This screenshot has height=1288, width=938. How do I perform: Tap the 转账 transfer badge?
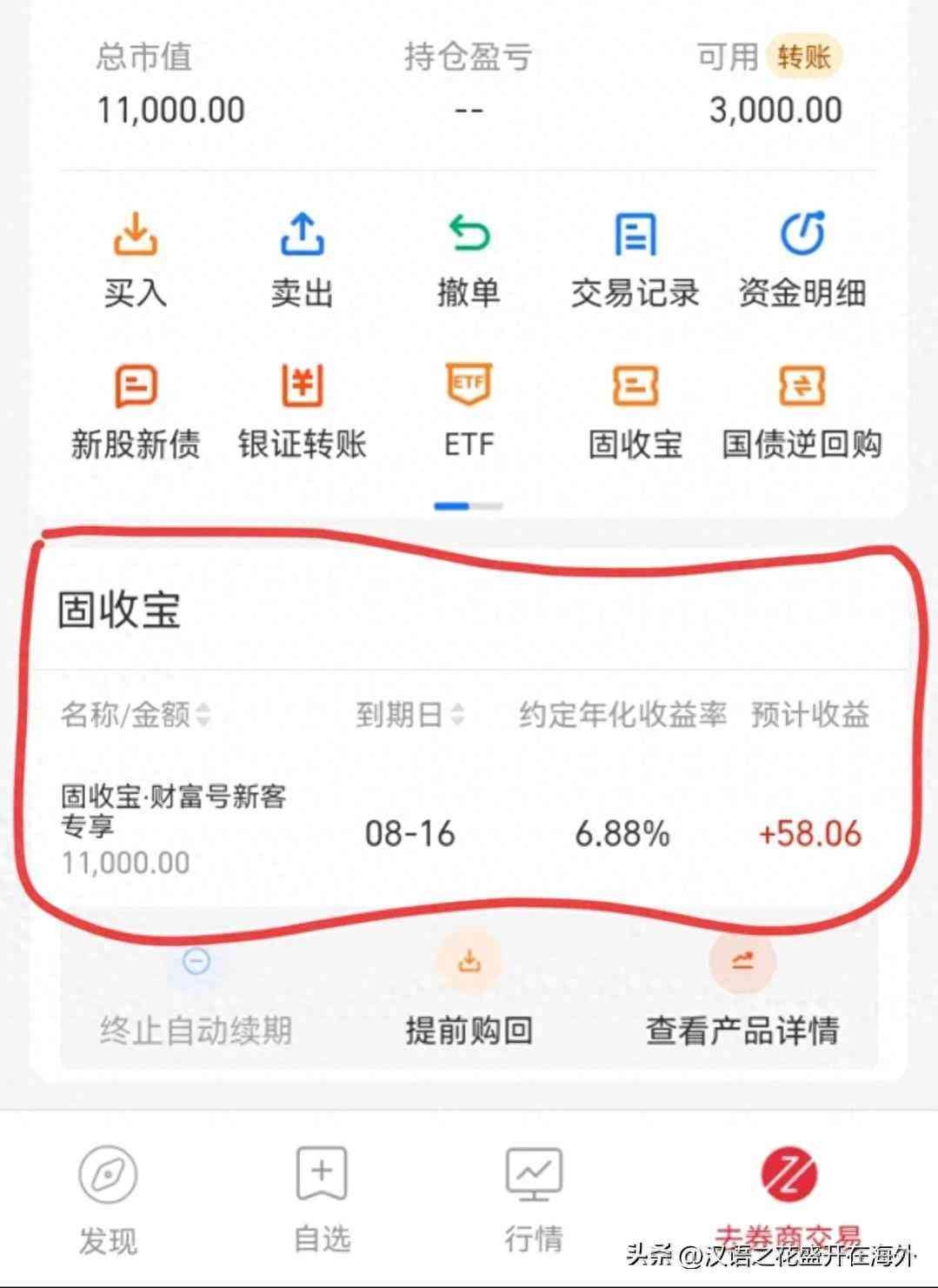point(804,57)
